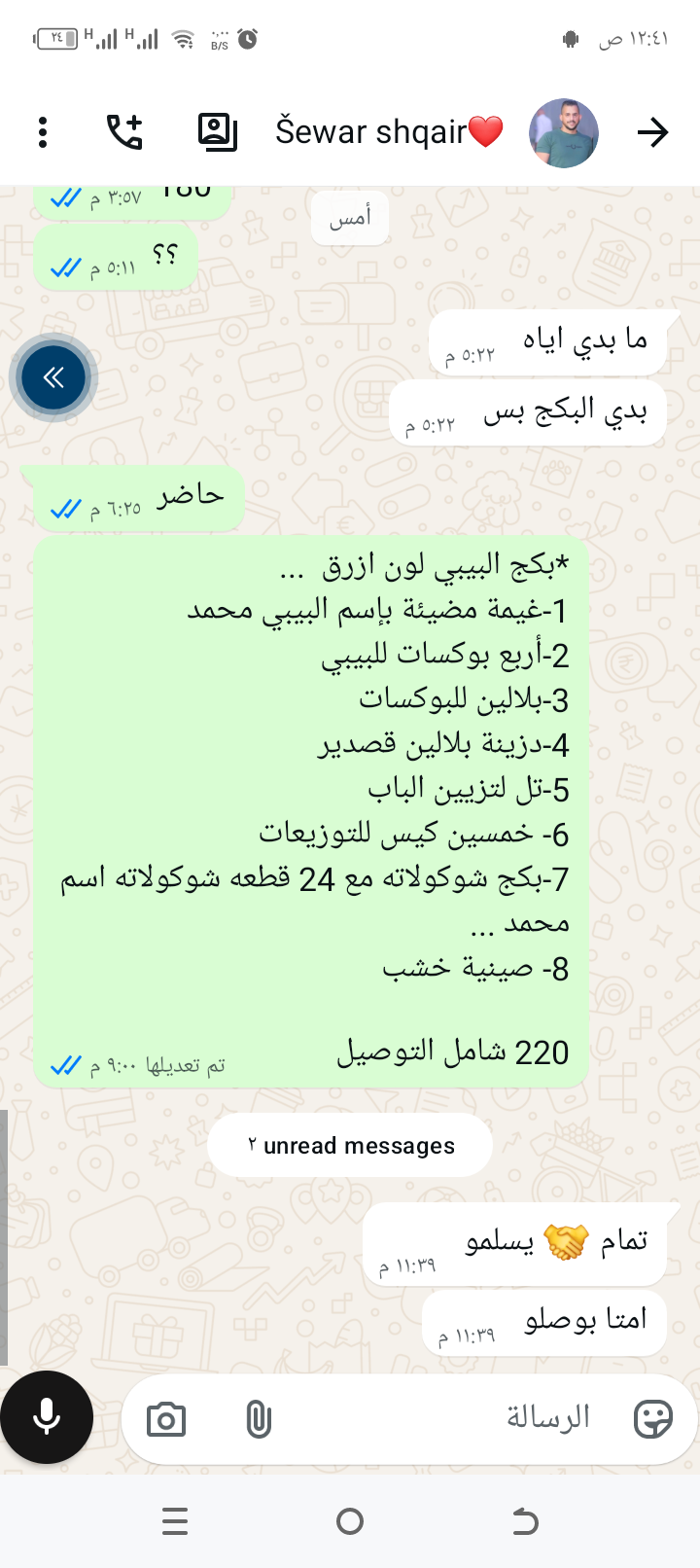Attach a file with the paperclip
This screenshot has height=1568, width=700.
pos(258,1420)
